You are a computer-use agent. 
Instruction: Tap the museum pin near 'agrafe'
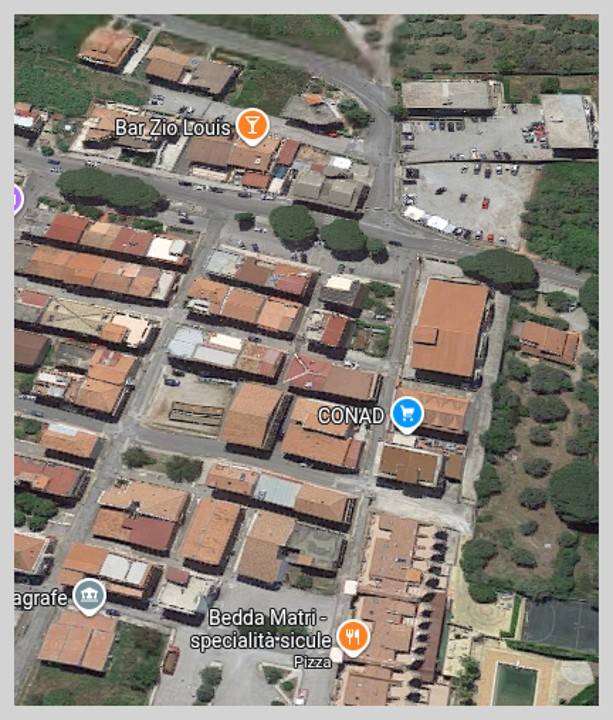[89, 595]
